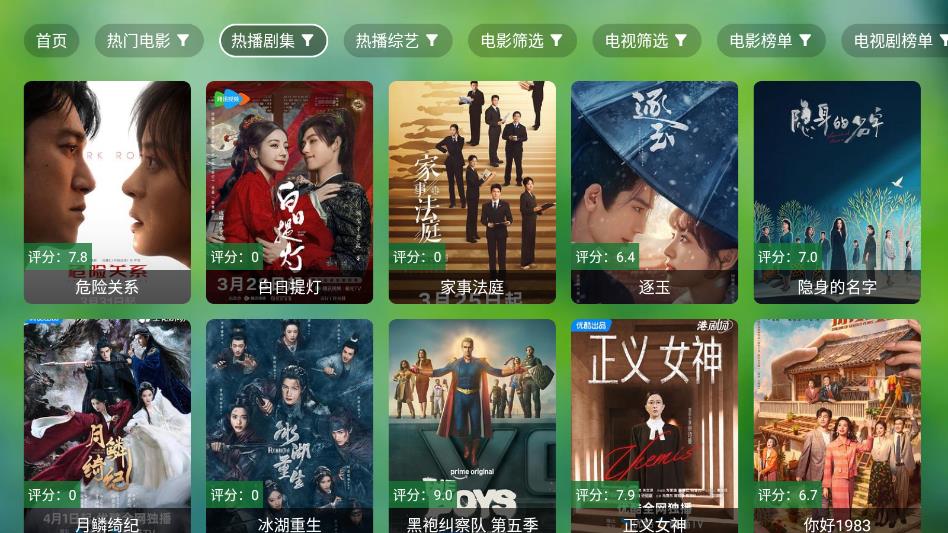This screenshot has width=948, height=533.
Task: Select the 隐身的名字 card
Action: [837, 192]
